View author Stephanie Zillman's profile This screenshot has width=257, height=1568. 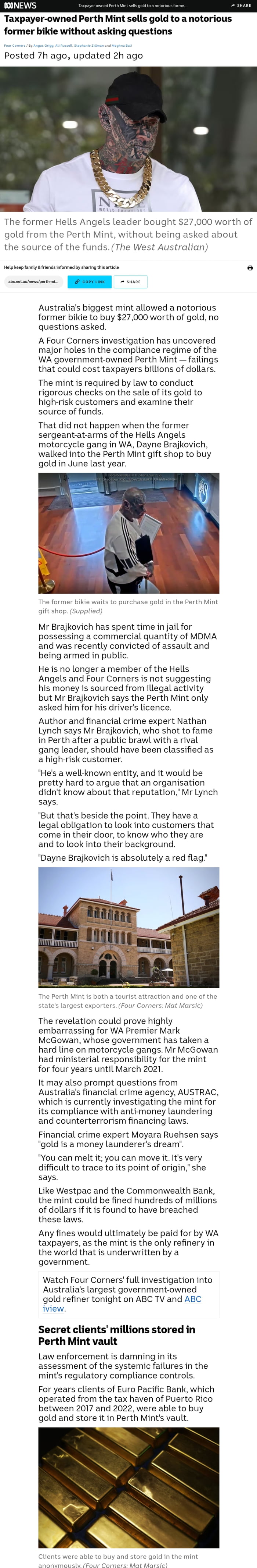(89, 46)
